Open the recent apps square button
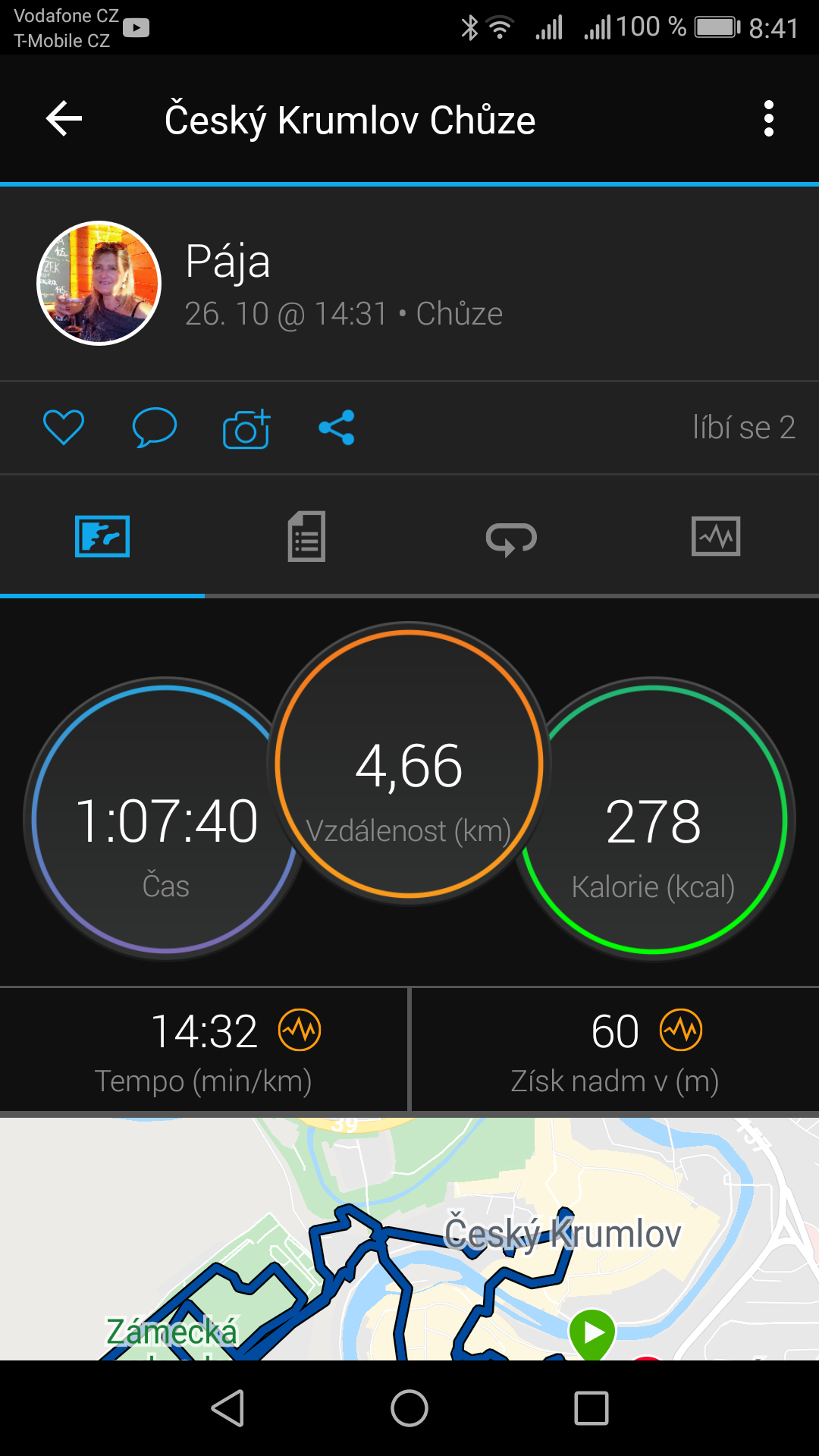819x1456 pixels. 591,1408
